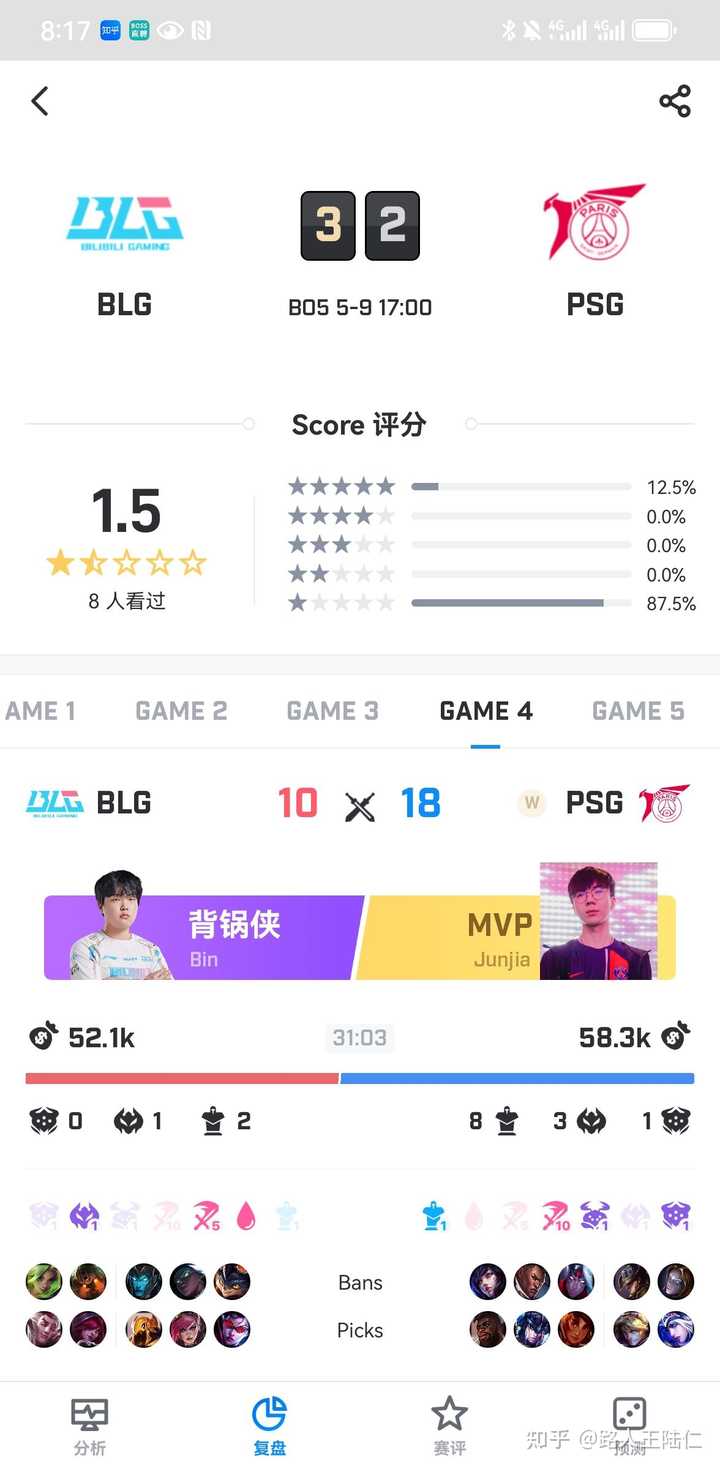Open the 赛评 review tab
This screenshot has height=1469, width=720.
click(x=449, y=1425)
